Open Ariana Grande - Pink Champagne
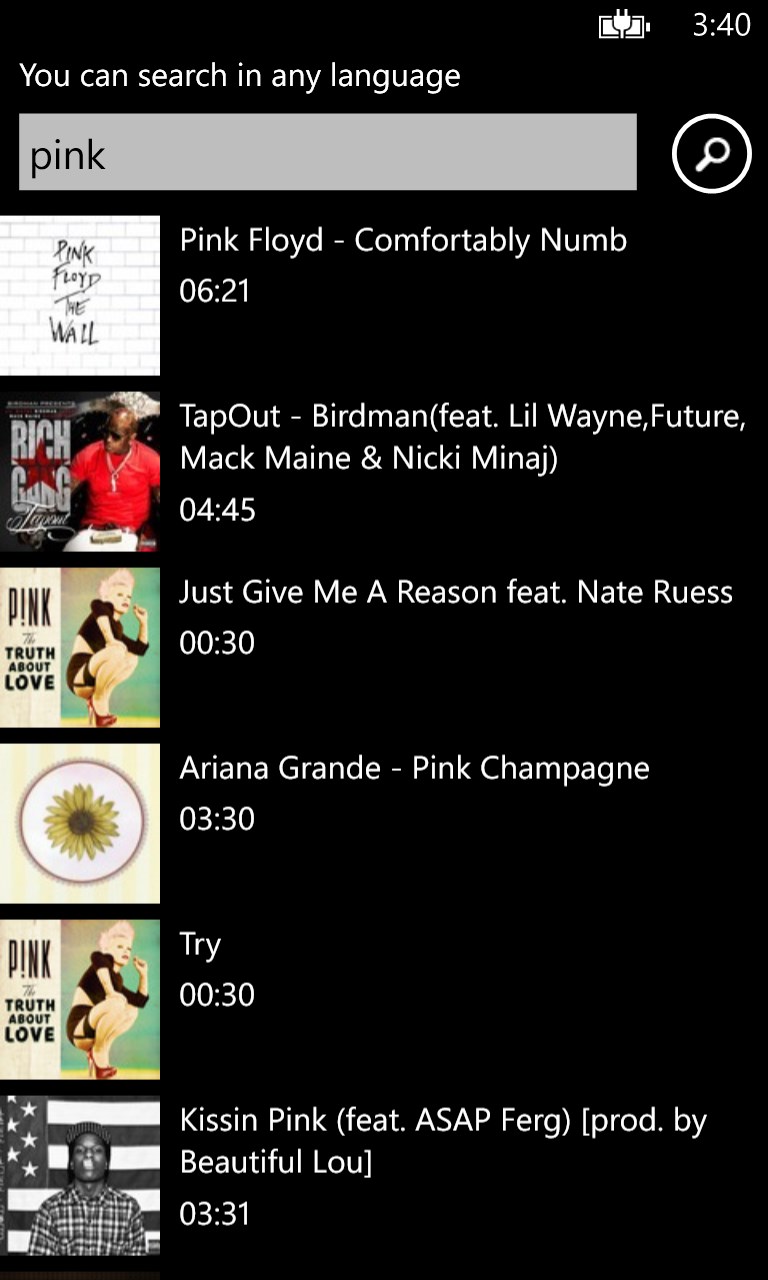768x1280 pixels. tap(414, 768)
